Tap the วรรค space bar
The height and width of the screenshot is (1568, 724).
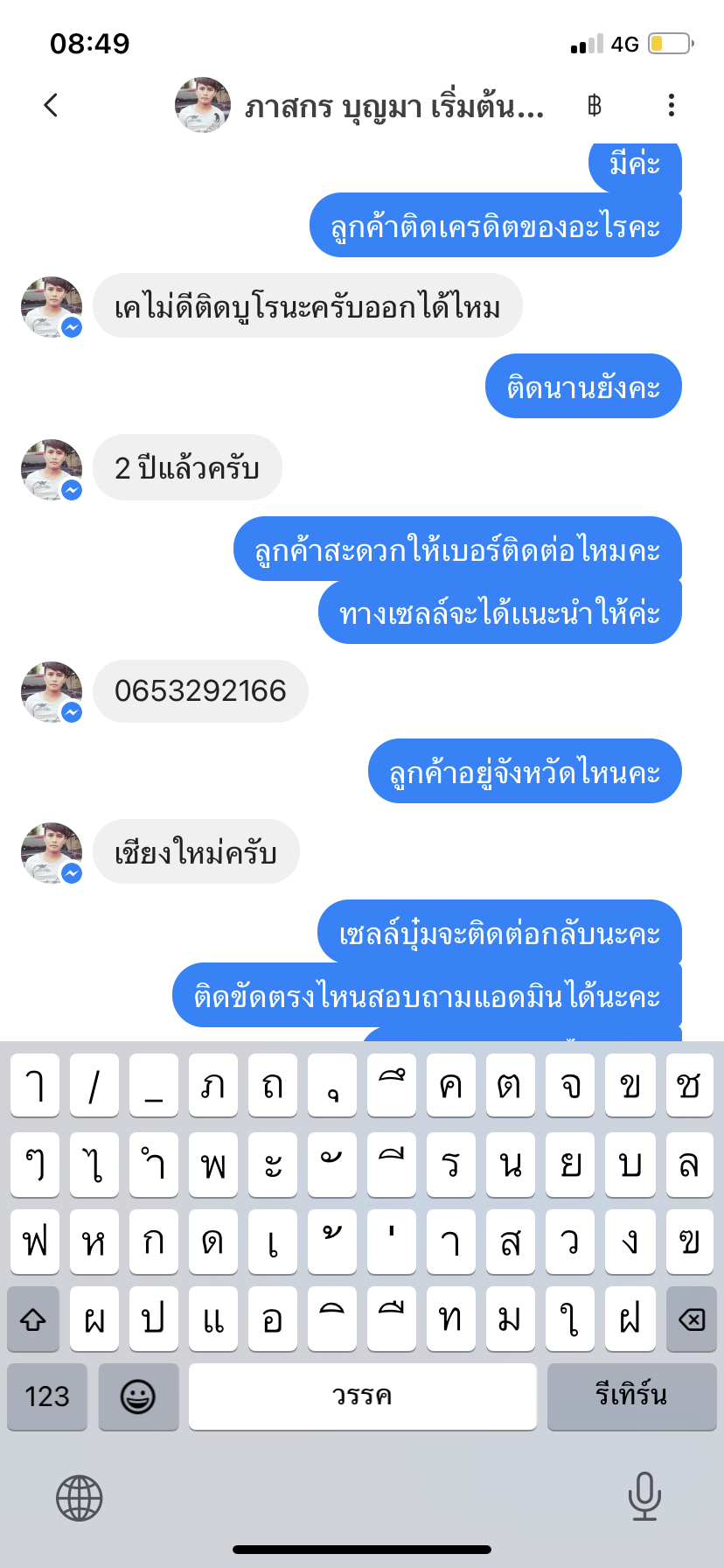tap(362, 1396)
